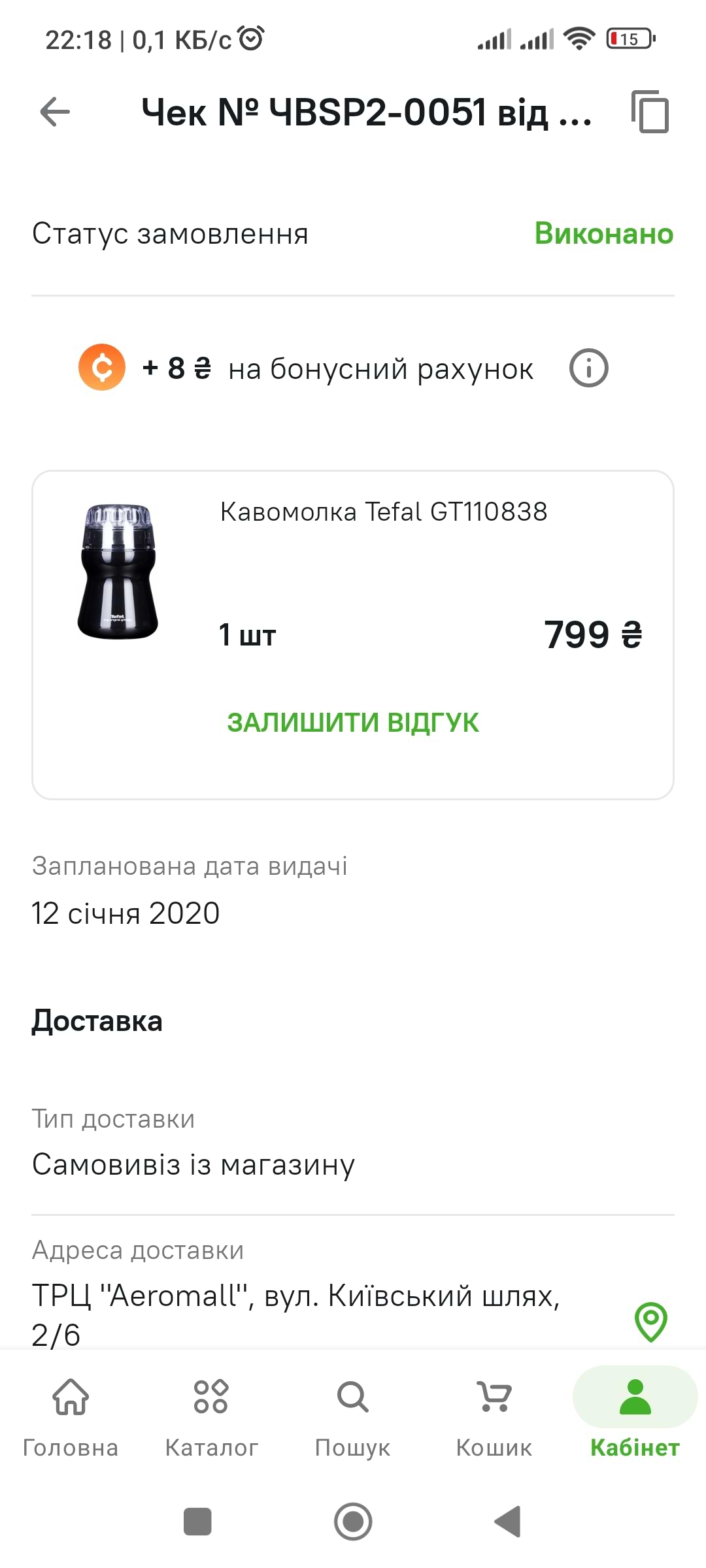
Task: Copy the receipt number
Action: [x=650, y=112]
